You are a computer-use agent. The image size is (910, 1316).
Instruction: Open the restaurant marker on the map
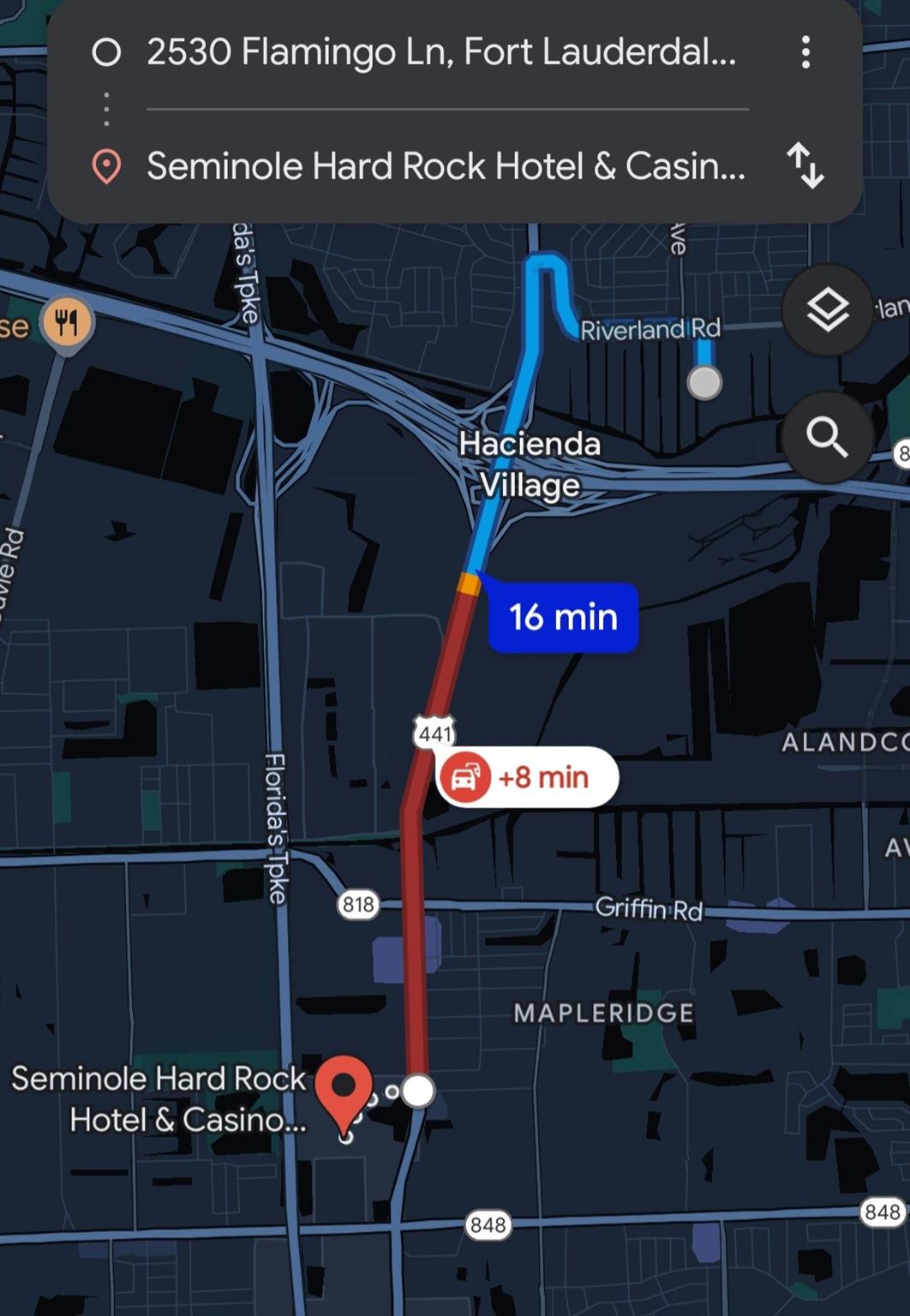coord(67,324)
